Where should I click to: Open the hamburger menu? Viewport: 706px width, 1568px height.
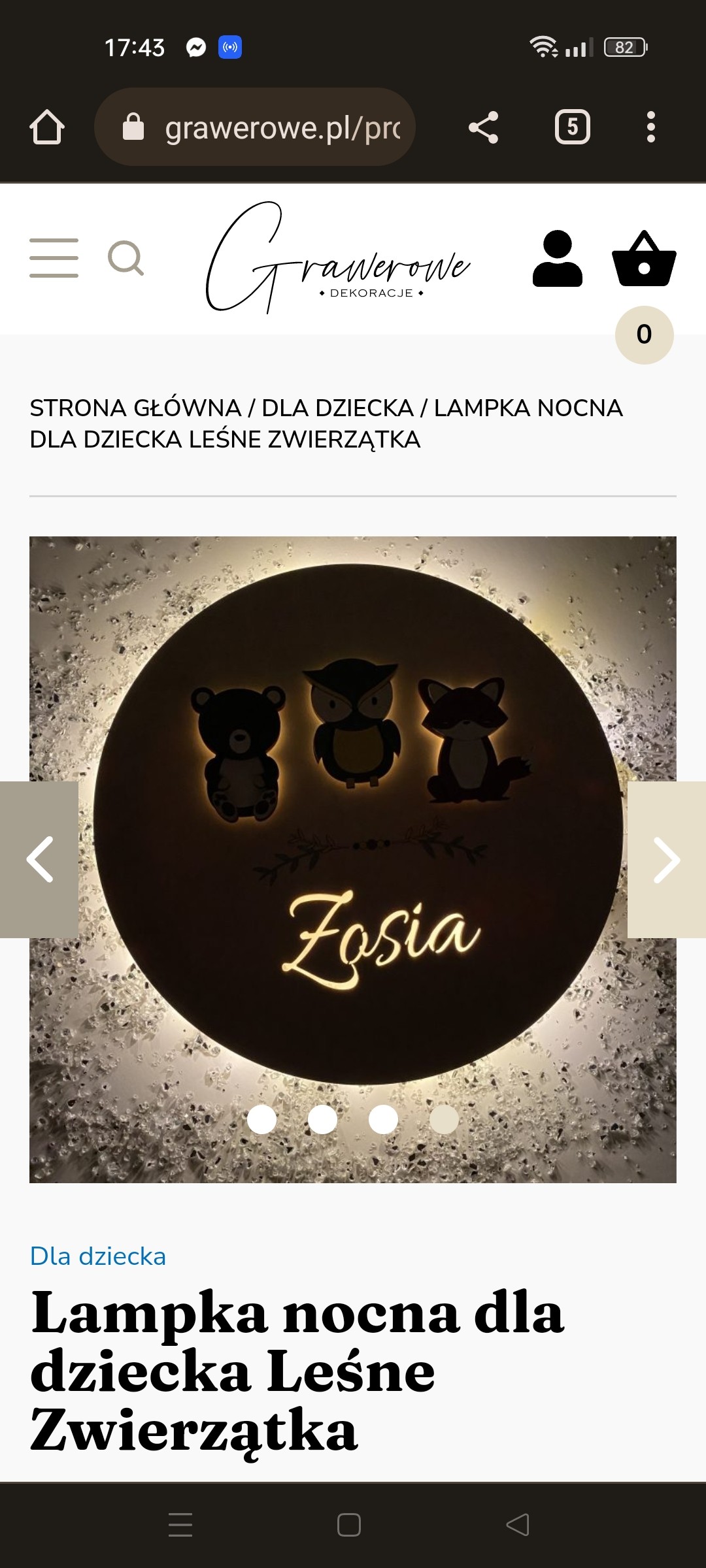54,258
